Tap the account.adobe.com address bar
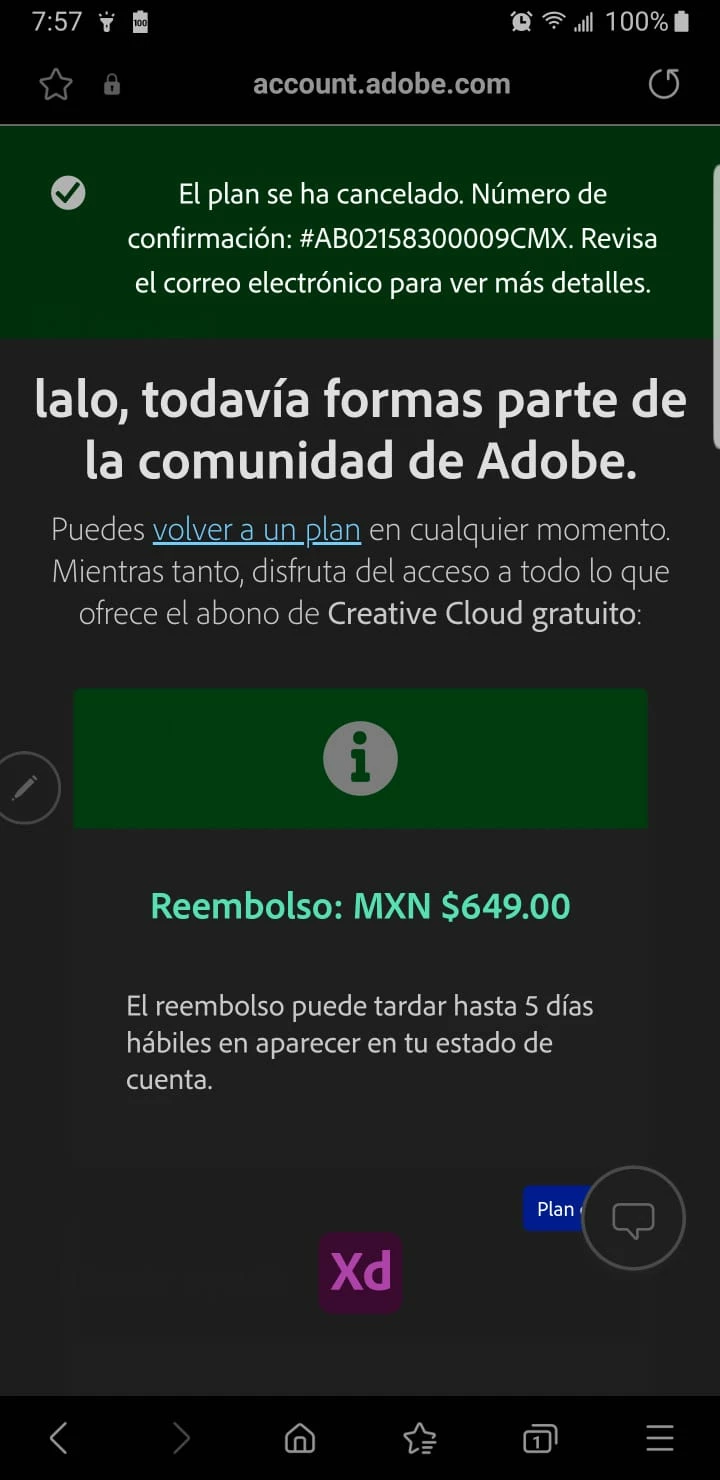 click(x=381, y=85)
